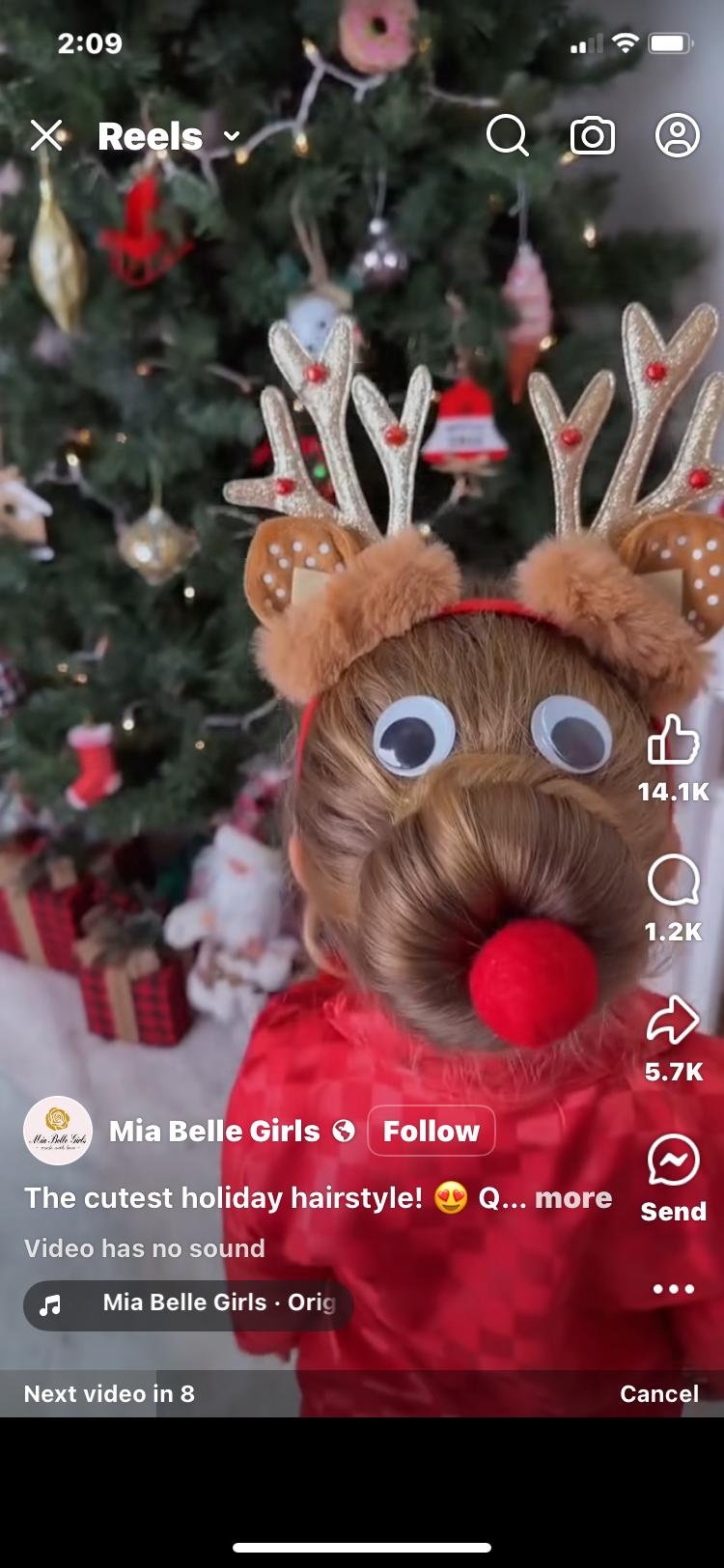This screenshot has height=1568, width=724.
Task: Search reels with the magnifier icon
Action: point(507,136)
